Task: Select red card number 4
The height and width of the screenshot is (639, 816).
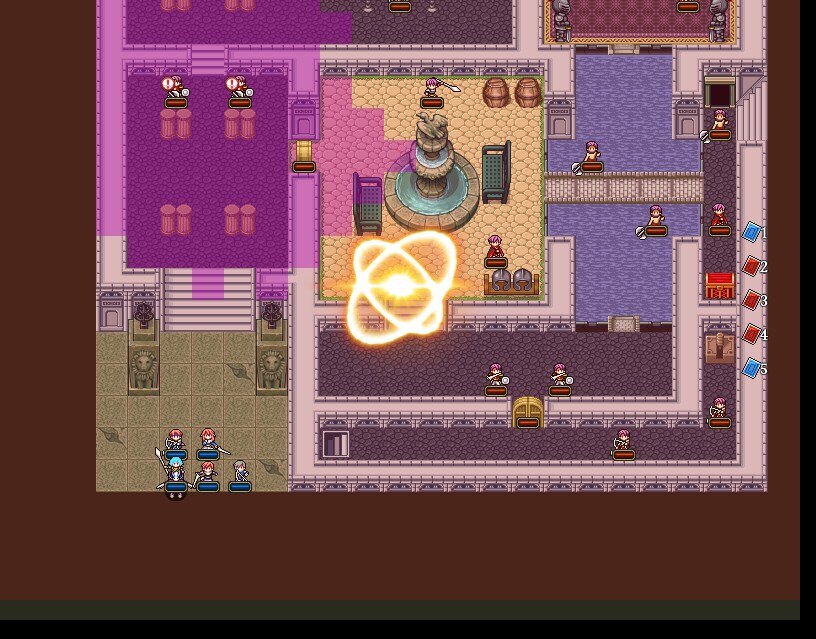Action: 752,334
